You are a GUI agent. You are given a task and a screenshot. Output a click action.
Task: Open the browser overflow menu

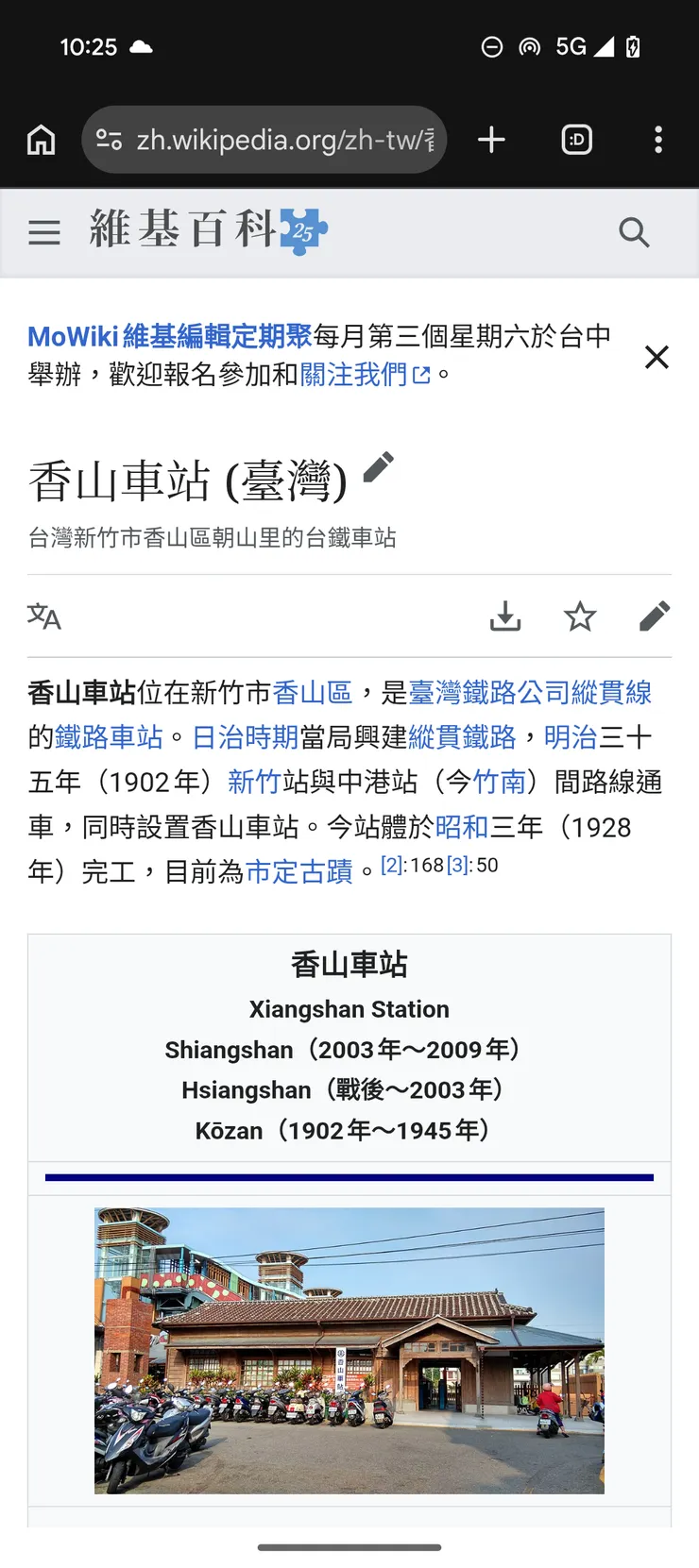658,140
